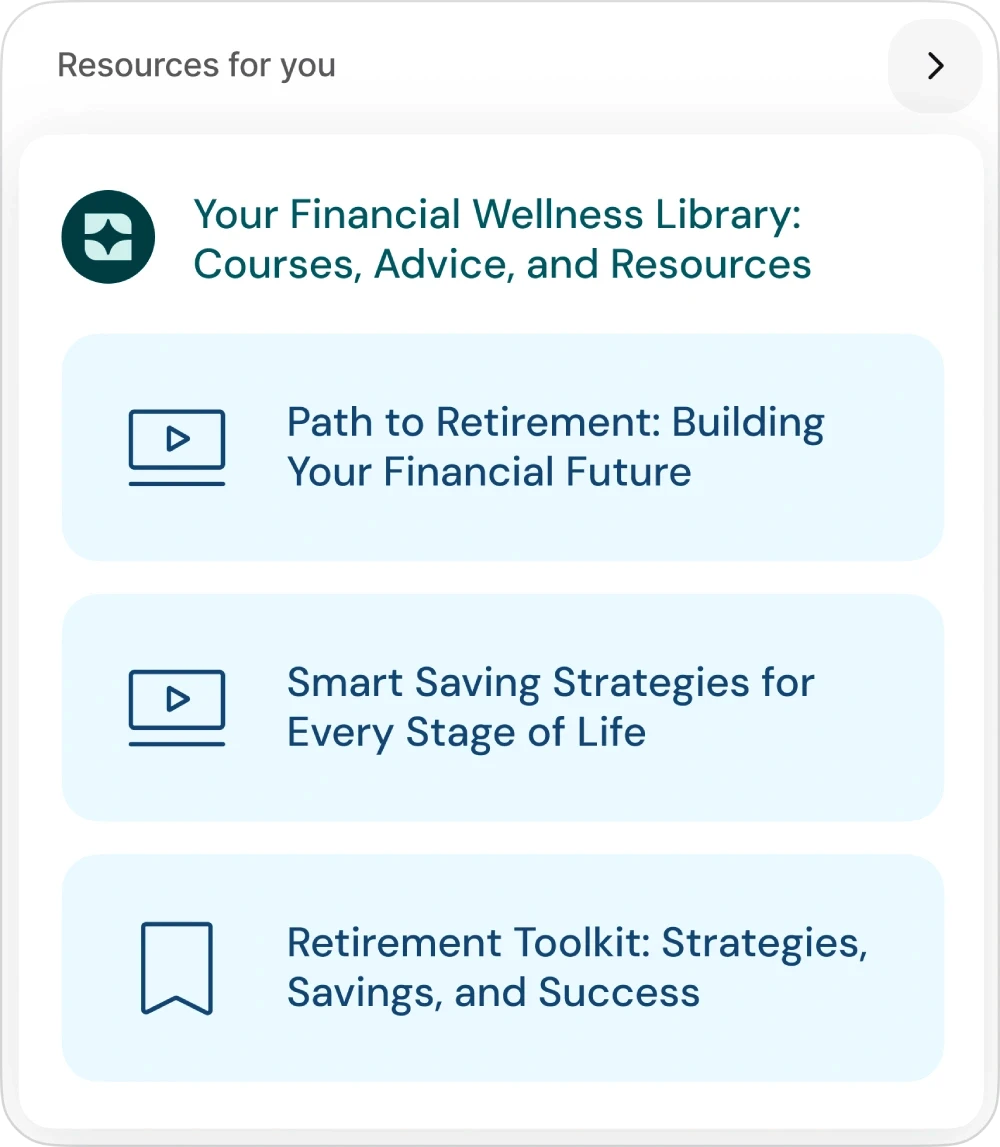Open Retirement Toolkit resource
This screenshot has width=1000, height=1147.
[x=502, y=967]
